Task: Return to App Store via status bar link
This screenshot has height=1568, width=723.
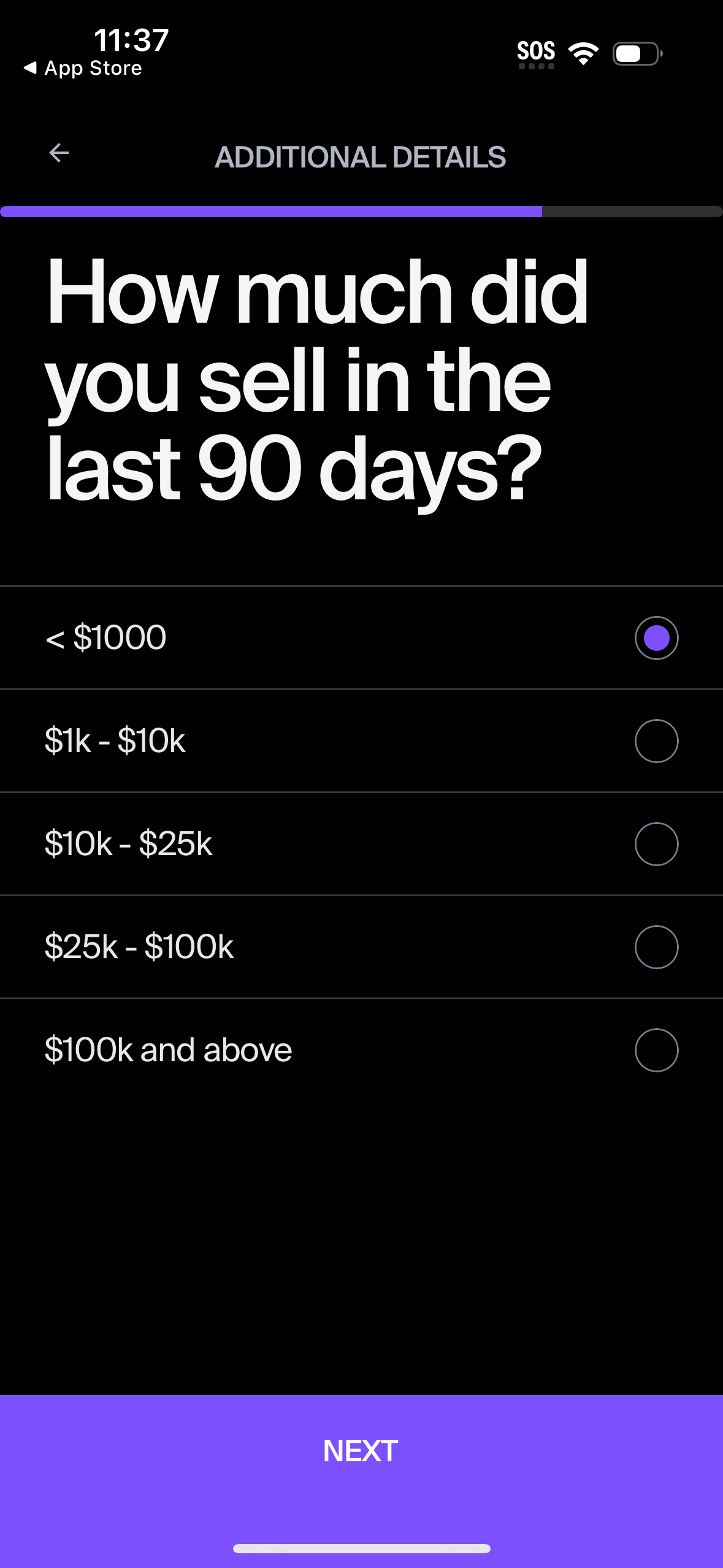Action: (x=91, y=67)
